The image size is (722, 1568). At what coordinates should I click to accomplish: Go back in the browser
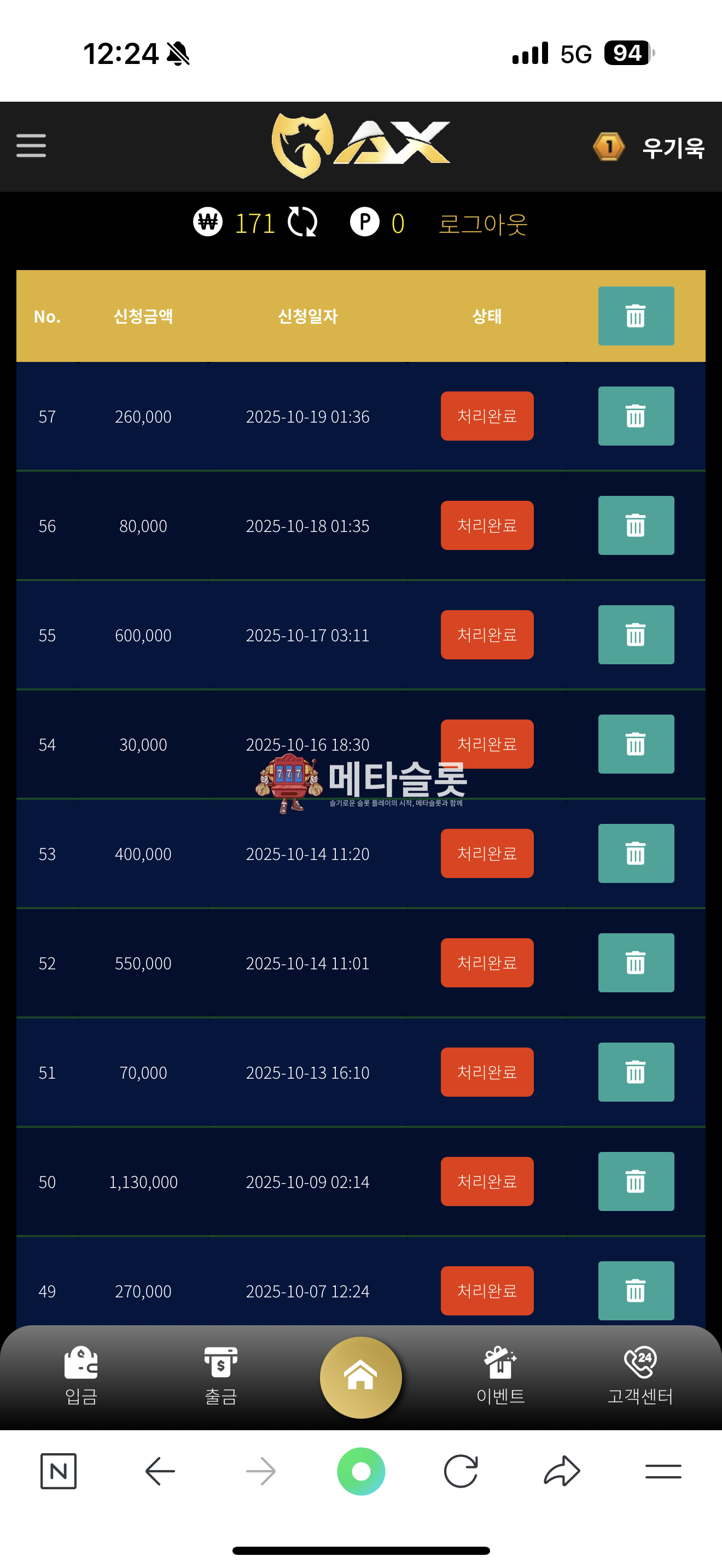click(161, 1471)
